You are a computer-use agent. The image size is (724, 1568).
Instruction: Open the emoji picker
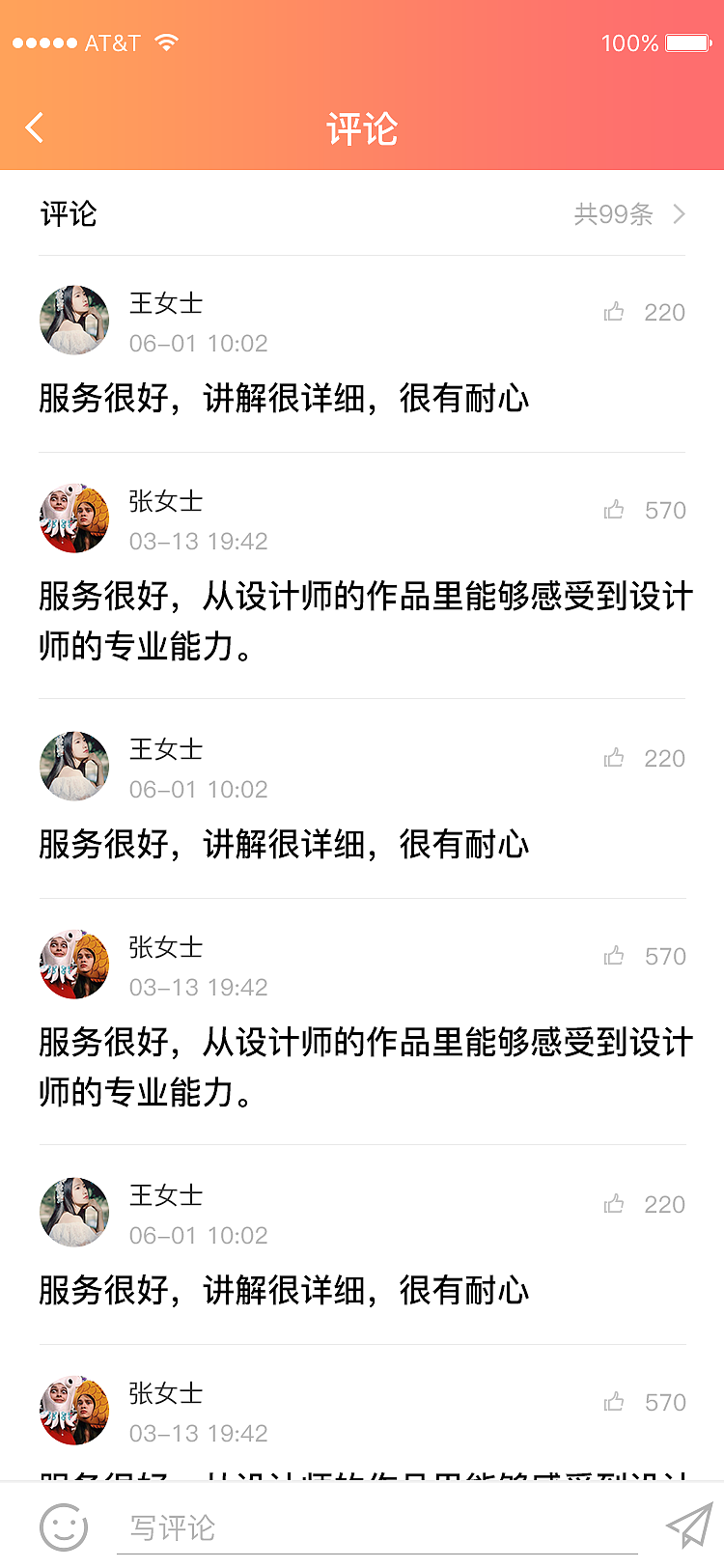[64, 1527]
